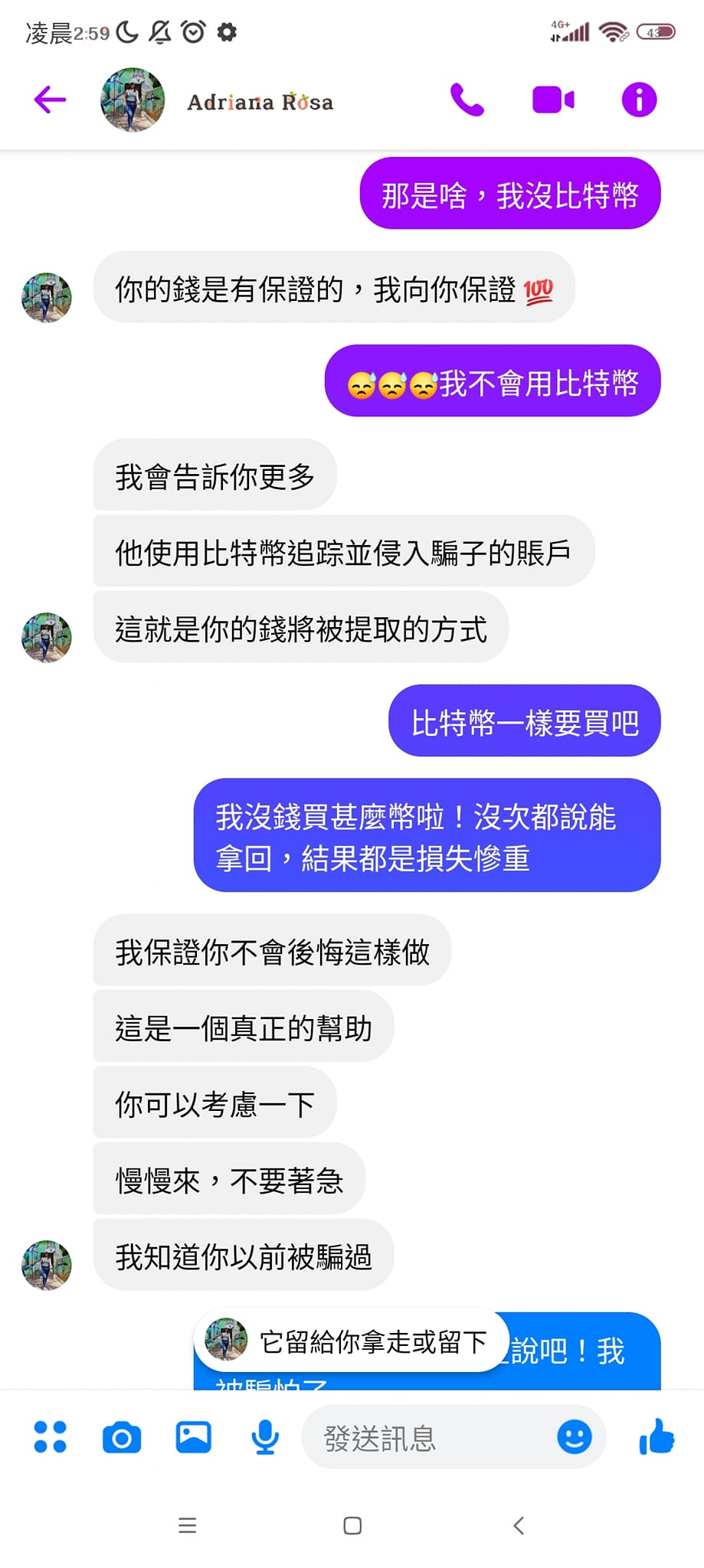Start a video call with Adriana Rosa

pyautogui.click(x=553, y=100)
